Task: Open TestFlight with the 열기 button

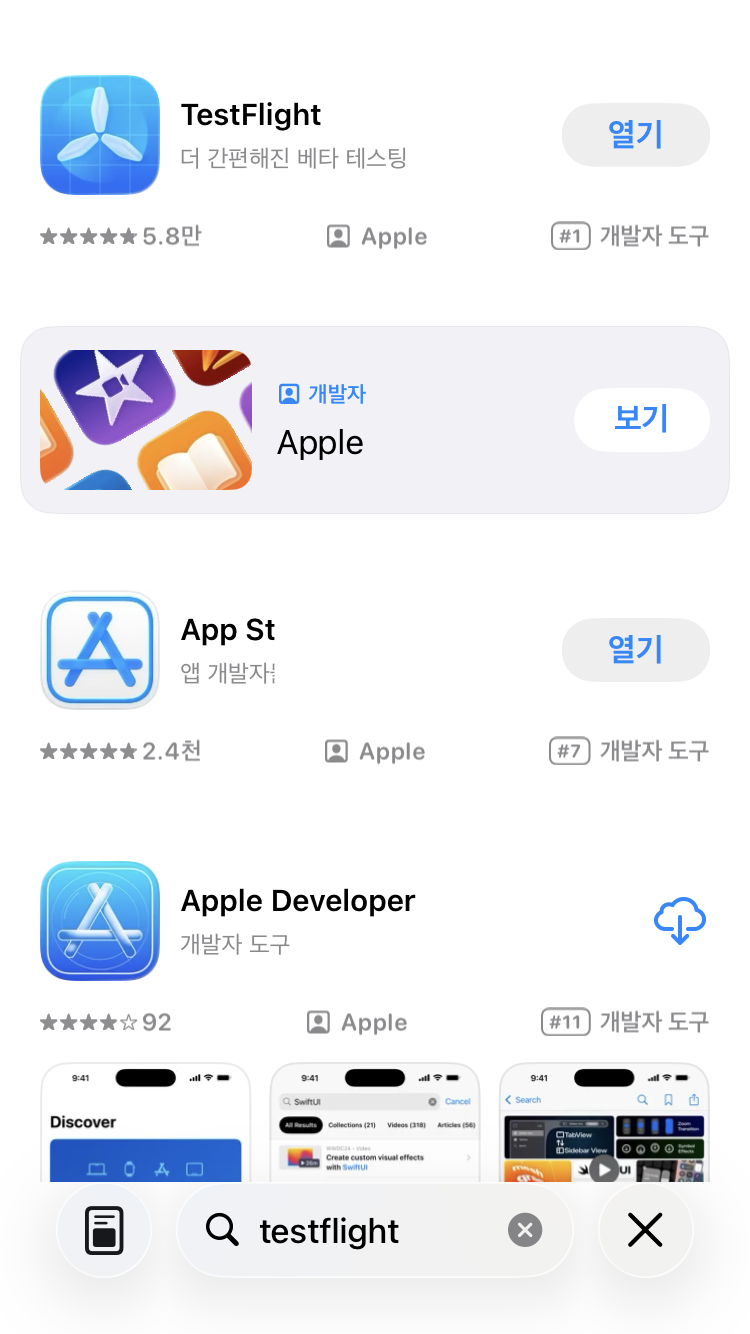Action: (636, 135)
